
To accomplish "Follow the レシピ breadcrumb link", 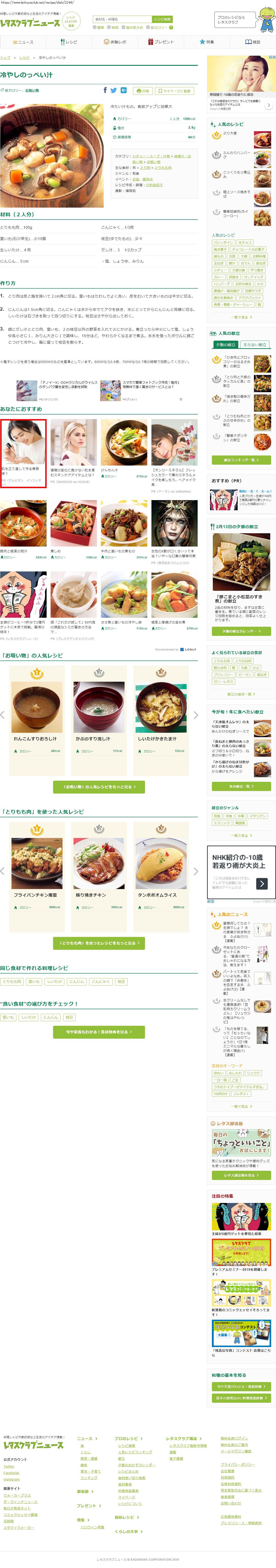I will point(24,58).
